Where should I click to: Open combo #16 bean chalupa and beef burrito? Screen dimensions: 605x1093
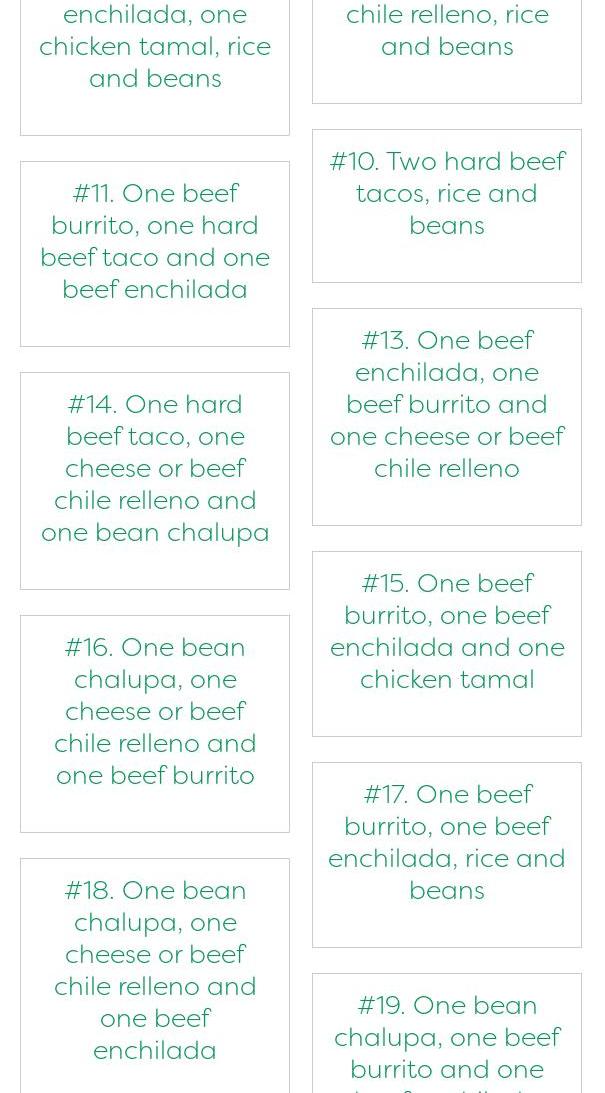pyautogui.click(x=155, y=724)
